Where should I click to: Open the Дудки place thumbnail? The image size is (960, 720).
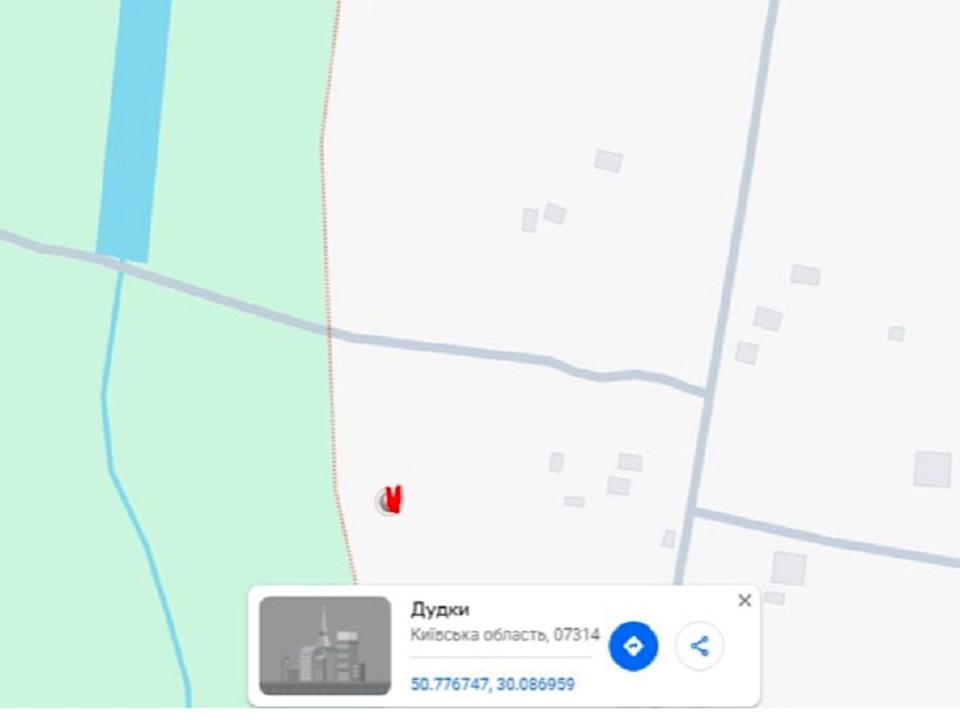pos(324,645)
